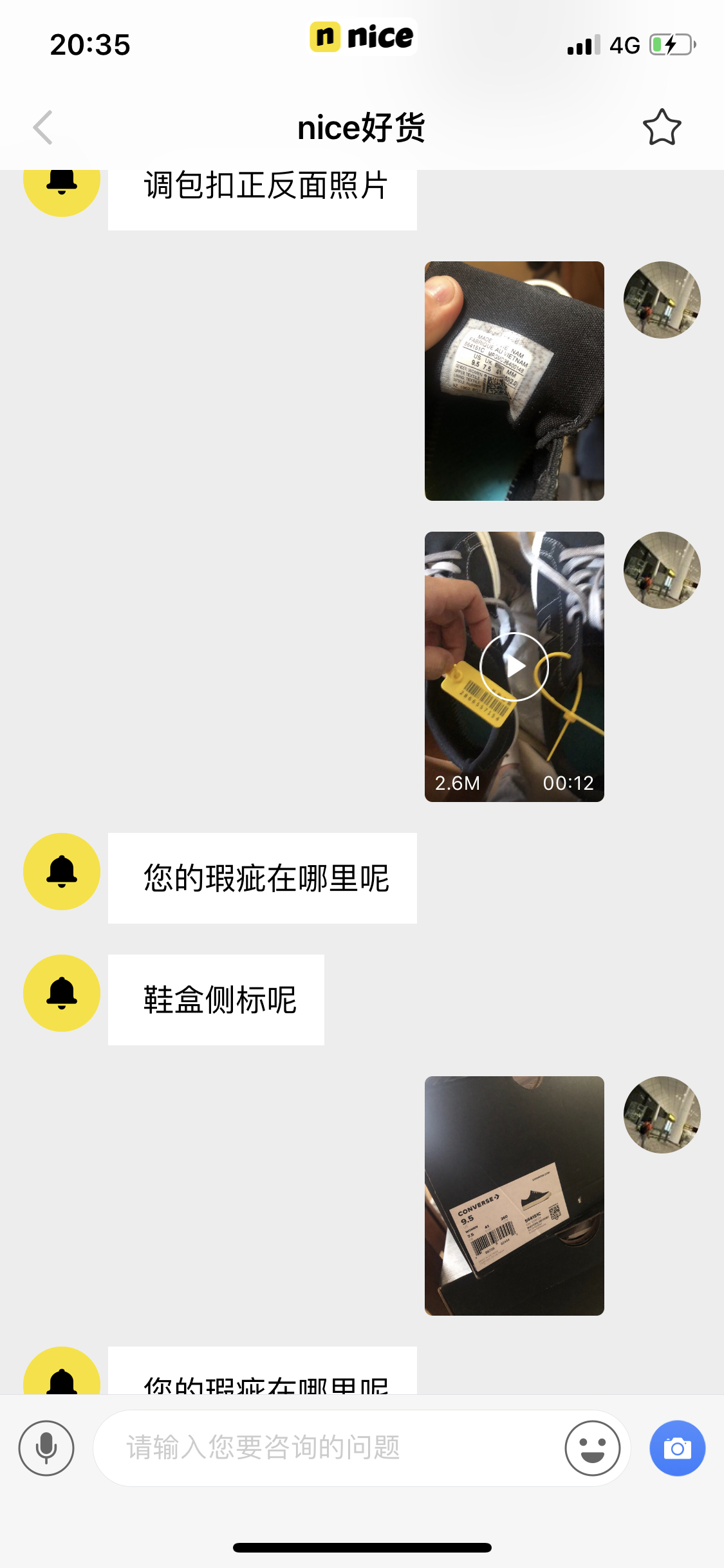Go back using the top-left arrow
Screen dimensions: 724x1568
[x=42, y=127]
